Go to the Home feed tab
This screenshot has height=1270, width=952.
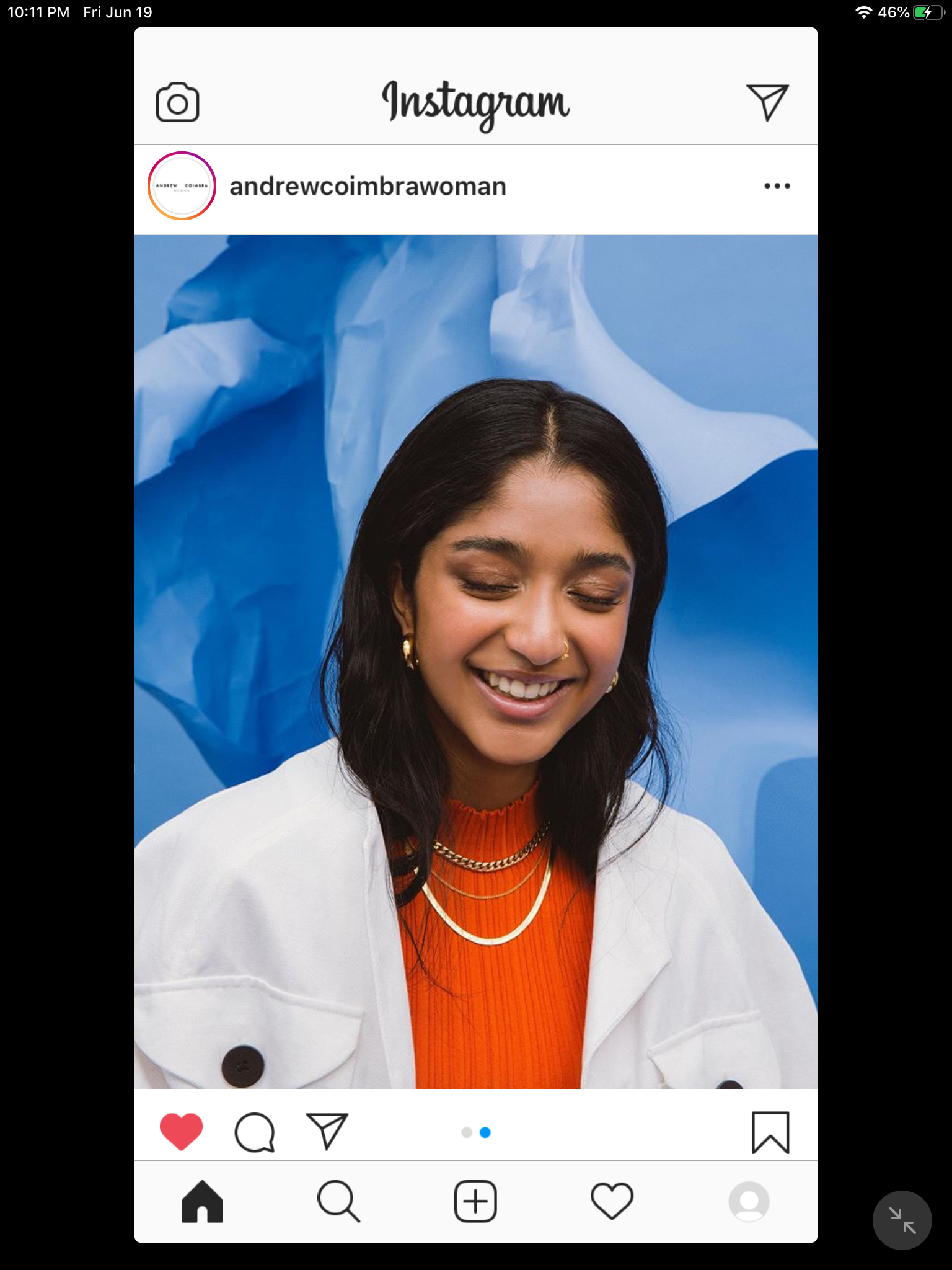click(x=202, y=1201)
